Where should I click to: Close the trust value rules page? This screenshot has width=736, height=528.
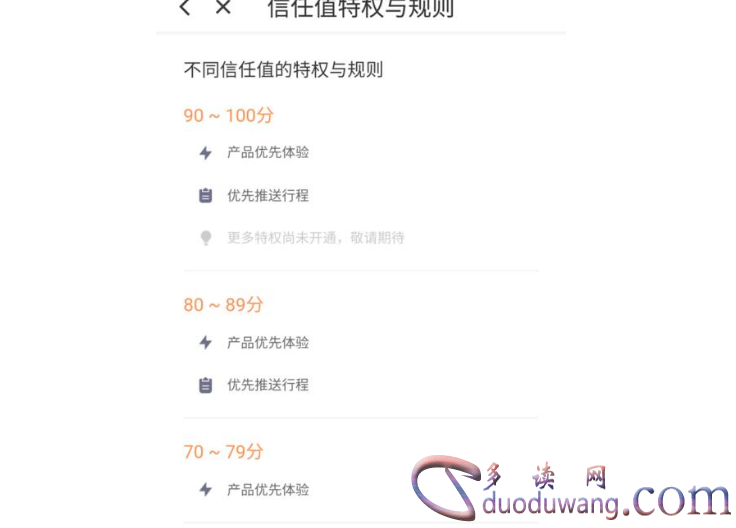click(223, 9)
